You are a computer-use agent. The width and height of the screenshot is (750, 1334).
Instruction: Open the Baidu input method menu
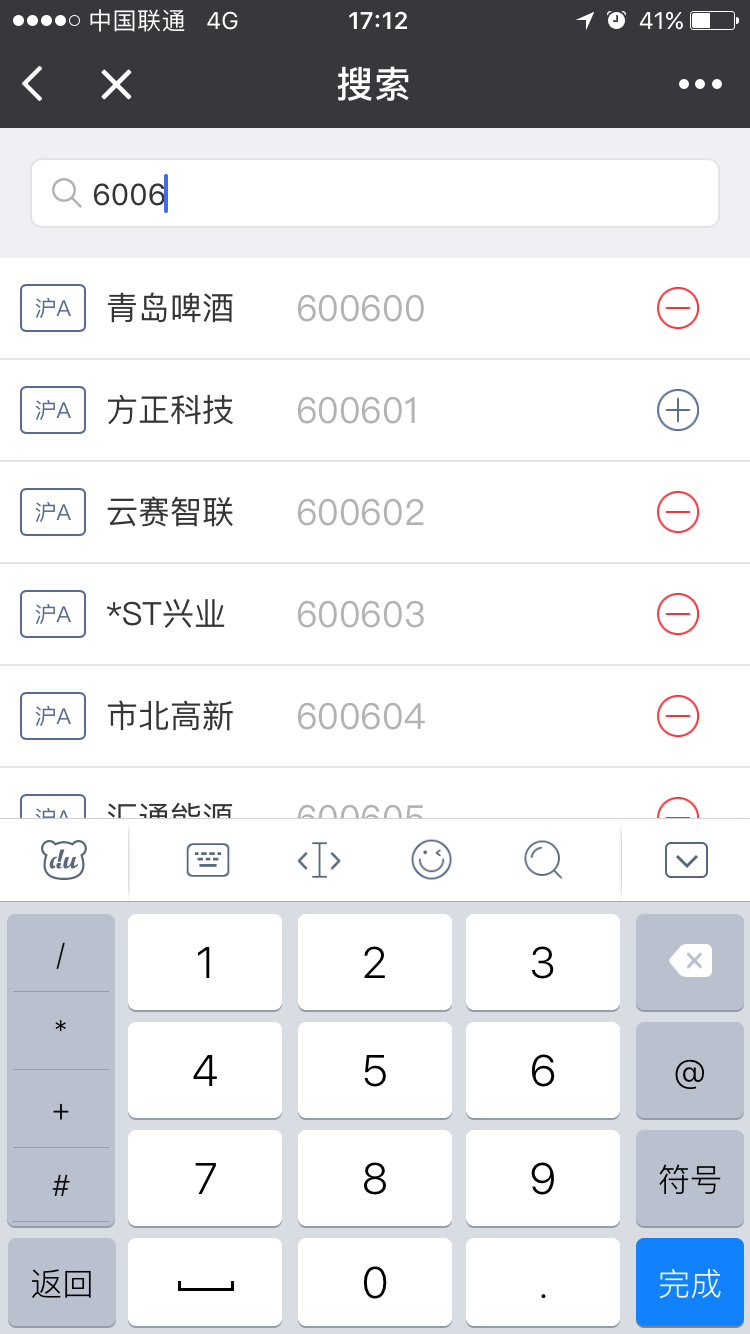(64, 860)
